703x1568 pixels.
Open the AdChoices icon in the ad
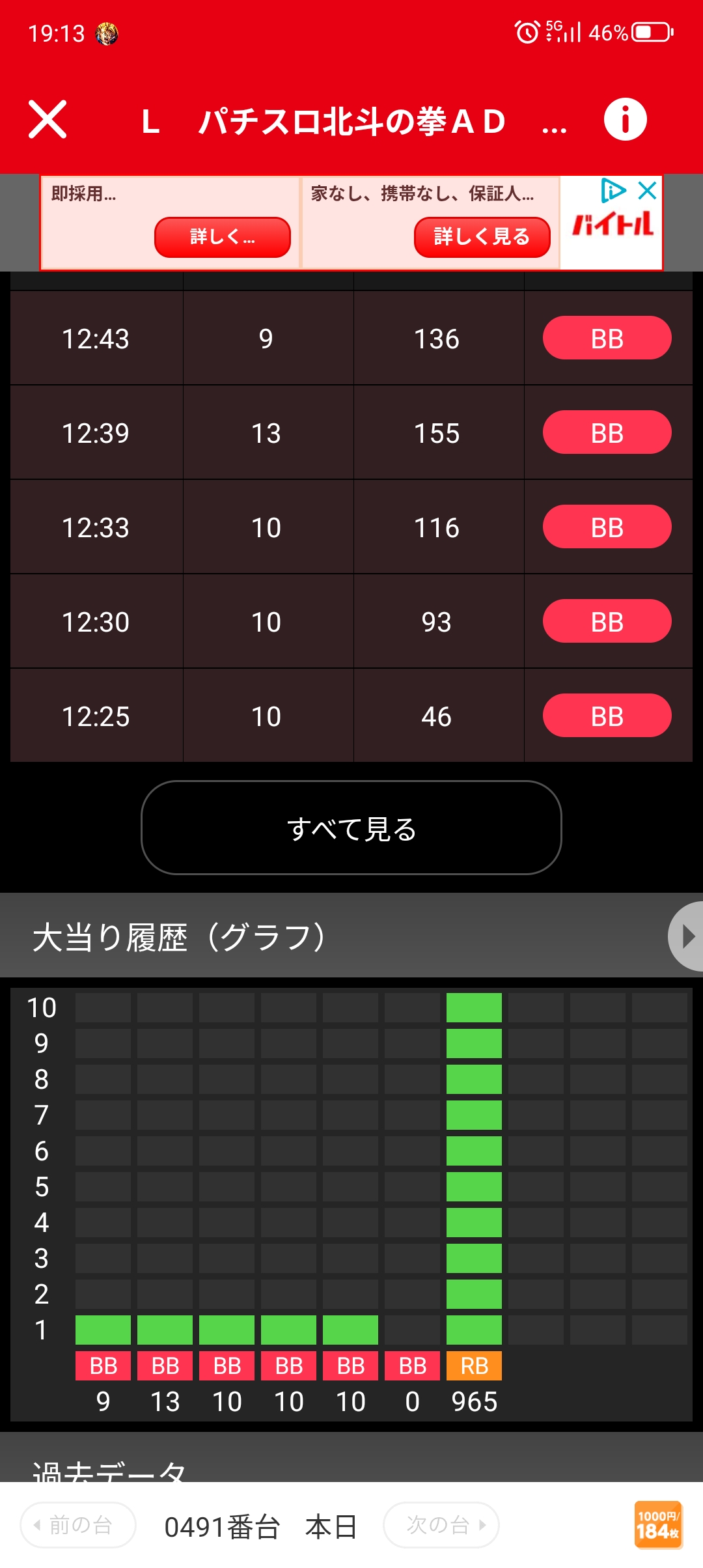613,191
